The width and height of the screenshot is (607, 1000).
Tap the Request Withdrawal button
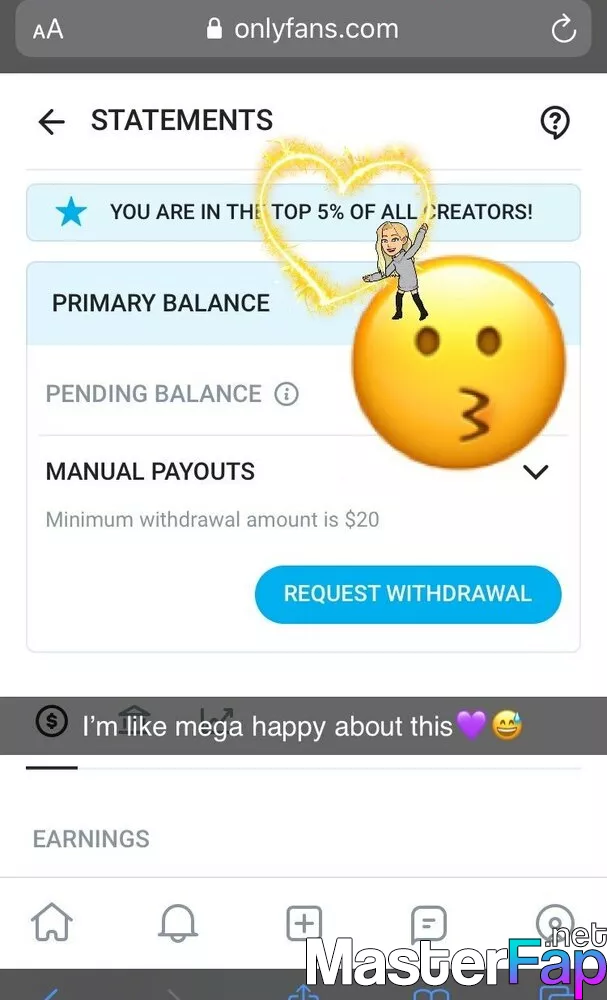408,594
